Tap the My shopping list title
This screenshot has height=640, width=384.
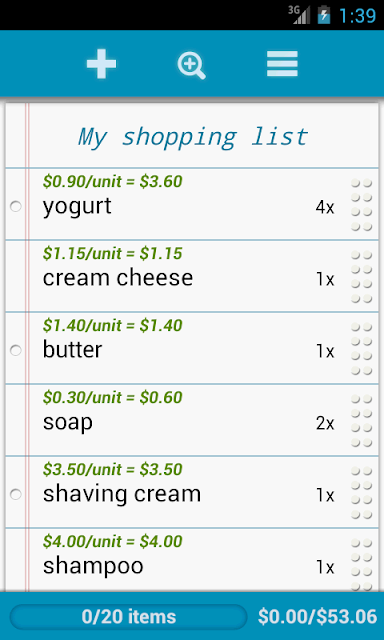193,137
